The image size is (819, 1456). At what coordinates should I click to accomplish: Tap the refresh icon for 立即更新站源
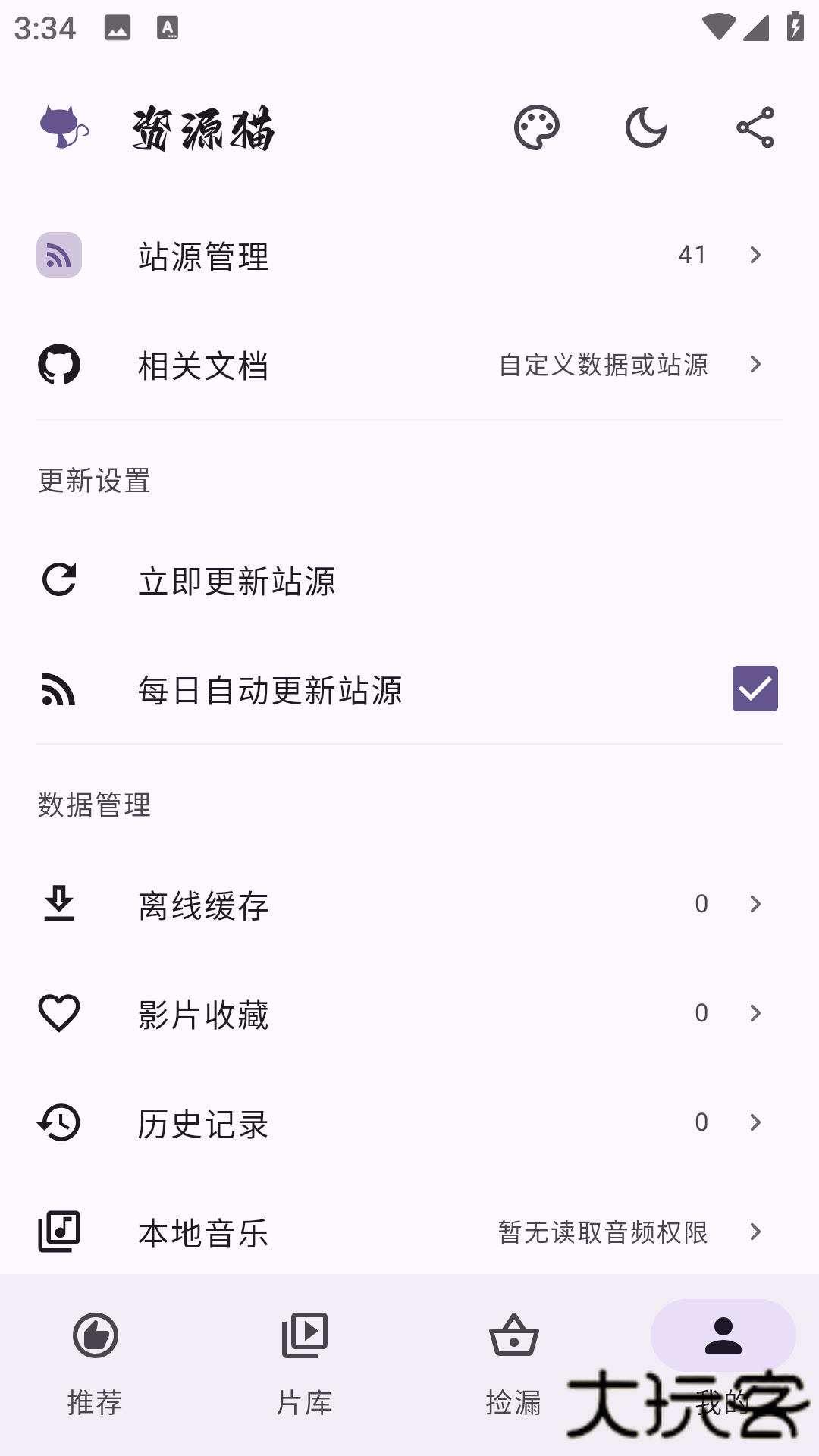[x=61, y=581]
